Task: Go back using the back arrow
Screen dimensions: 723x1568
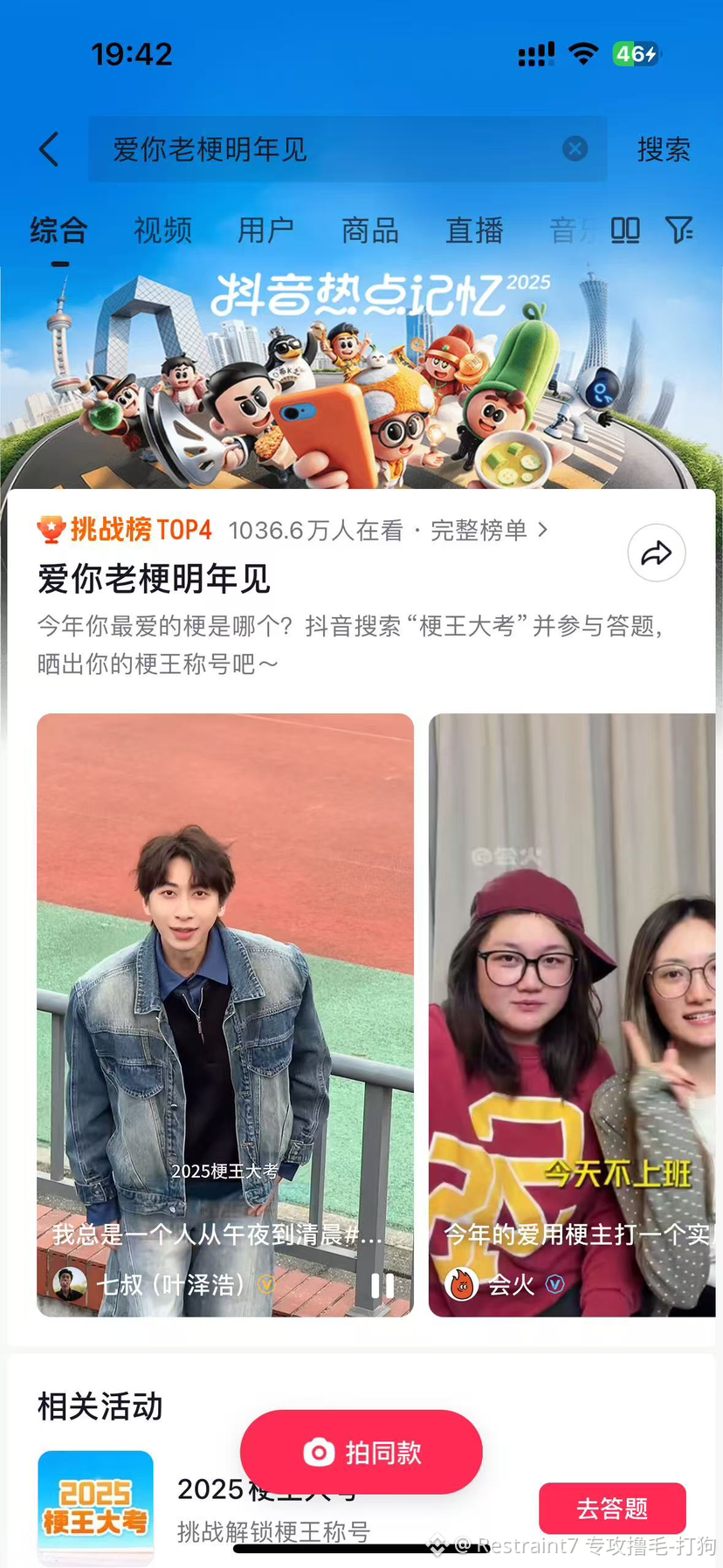Action: [x=50, y=149]
